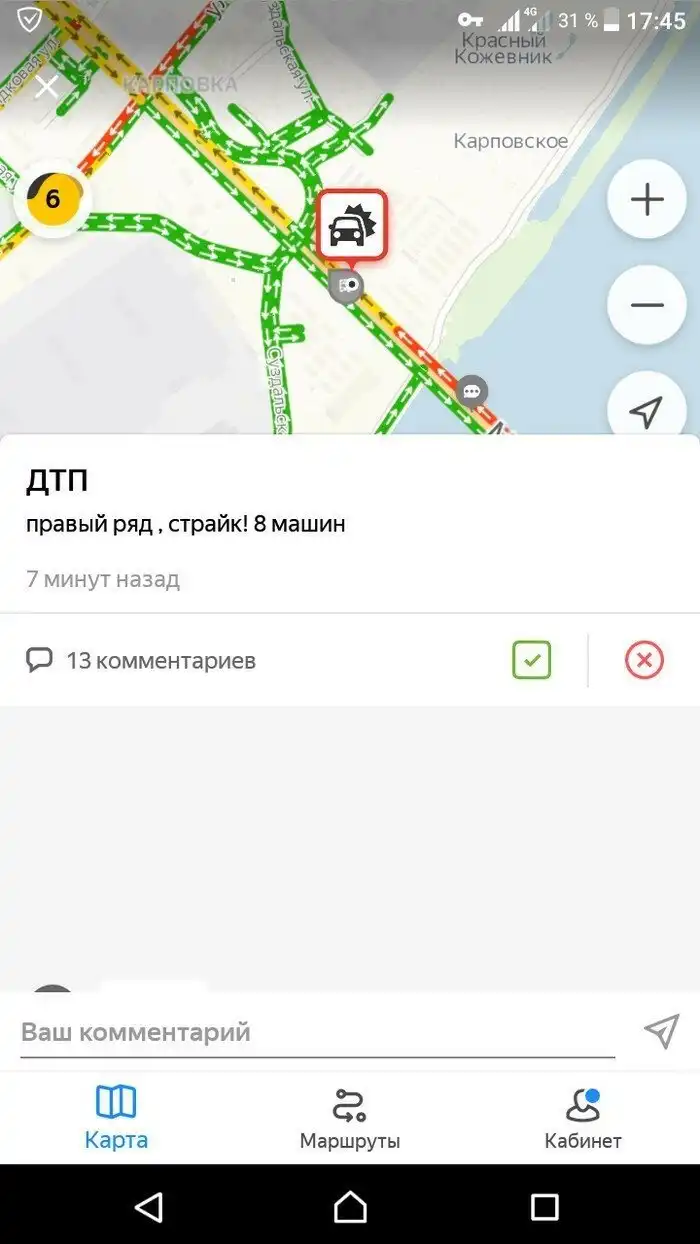This screenshot has height=1244, width=700.
Task: Center map on my location
Action: [647, 410]
